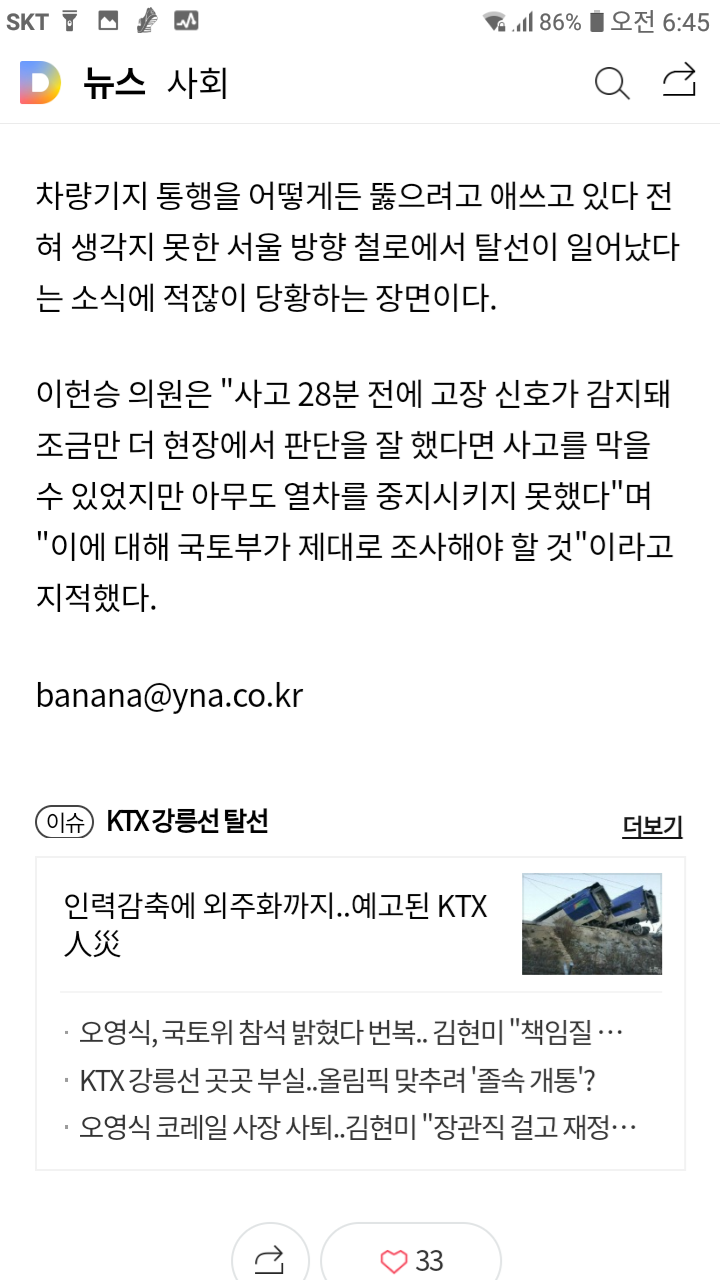Like the article with heart 33

coord(411,1260)
